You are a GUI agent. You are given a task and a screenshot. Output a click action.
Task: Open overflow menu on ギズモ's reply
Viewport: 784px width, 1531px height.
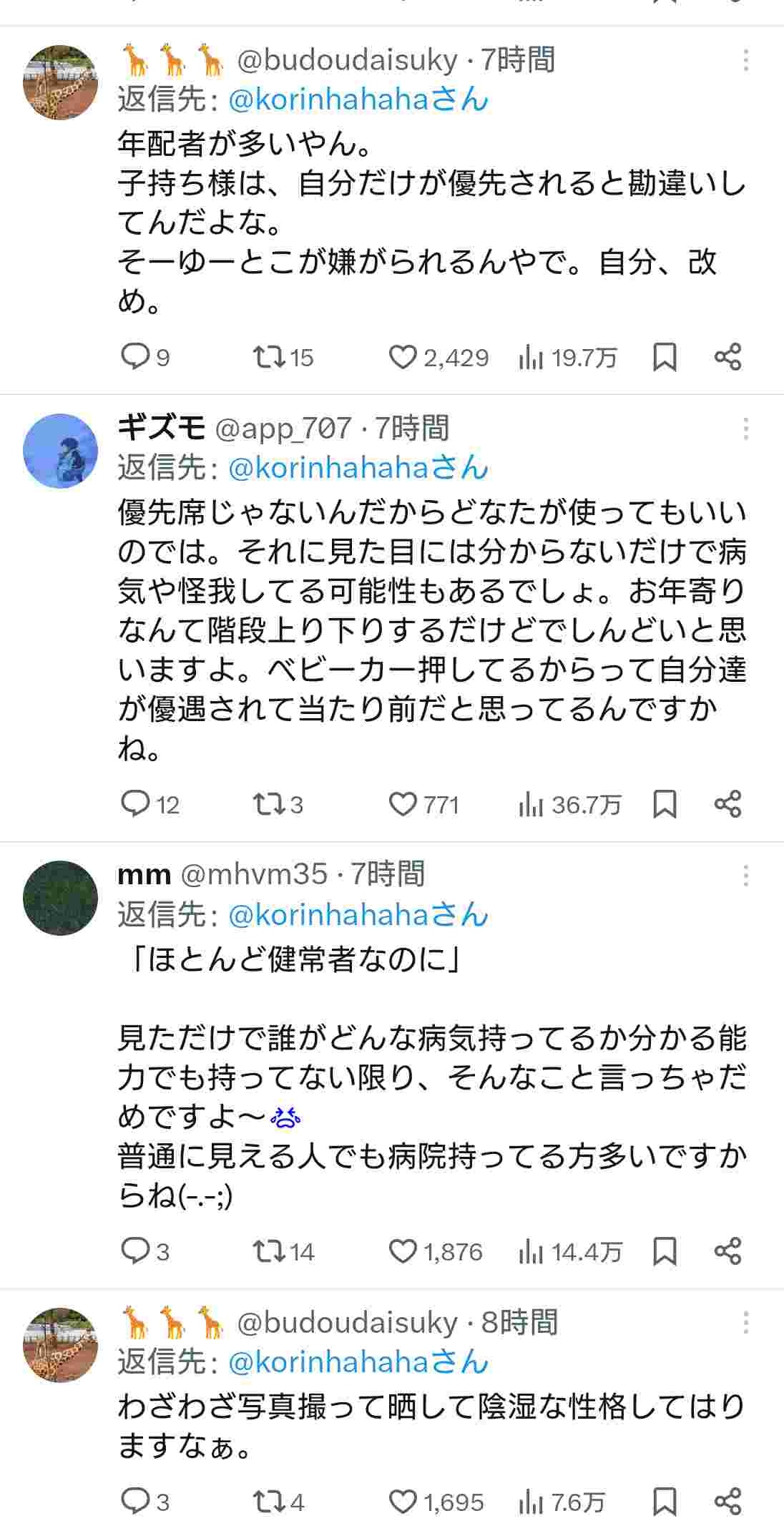coord(746,429)
